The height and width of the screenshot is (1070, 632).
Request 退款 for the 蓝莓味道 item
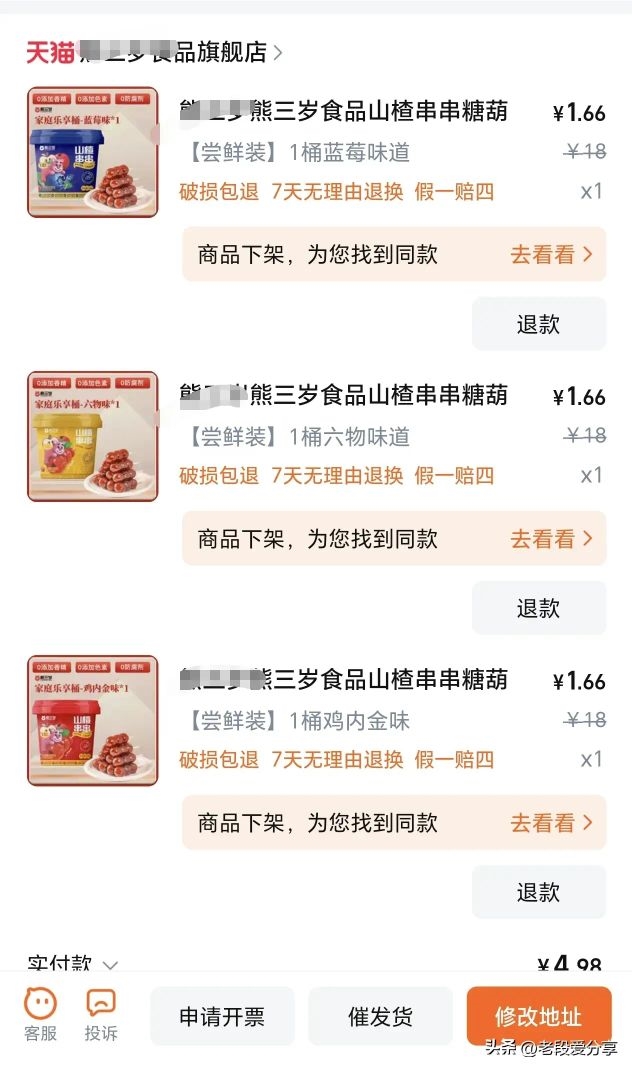538,324
